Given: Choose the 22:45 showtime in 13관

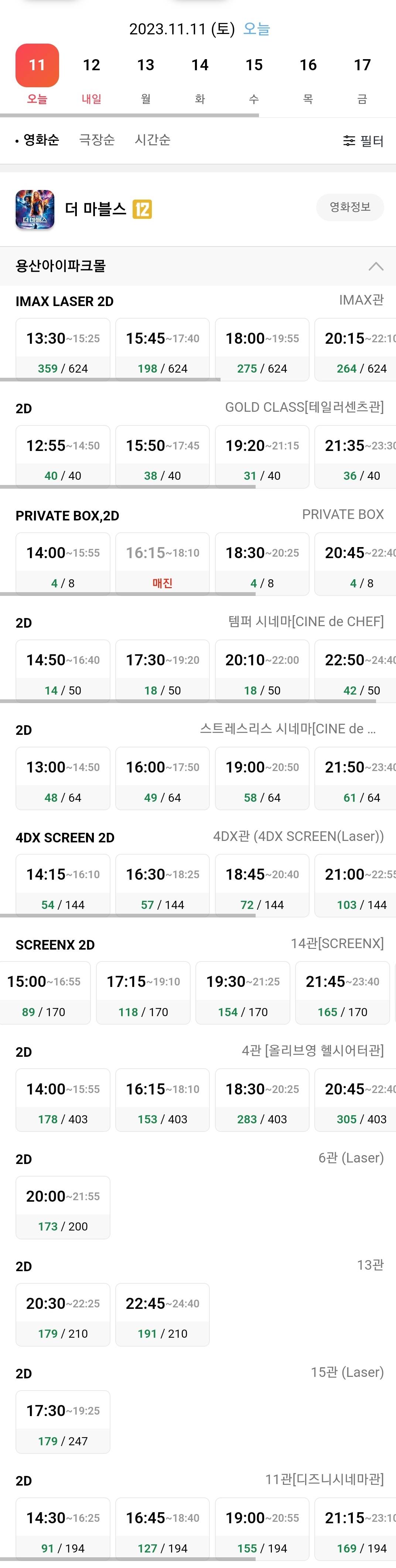Looking at the screenshot, I should [163, 1314].
